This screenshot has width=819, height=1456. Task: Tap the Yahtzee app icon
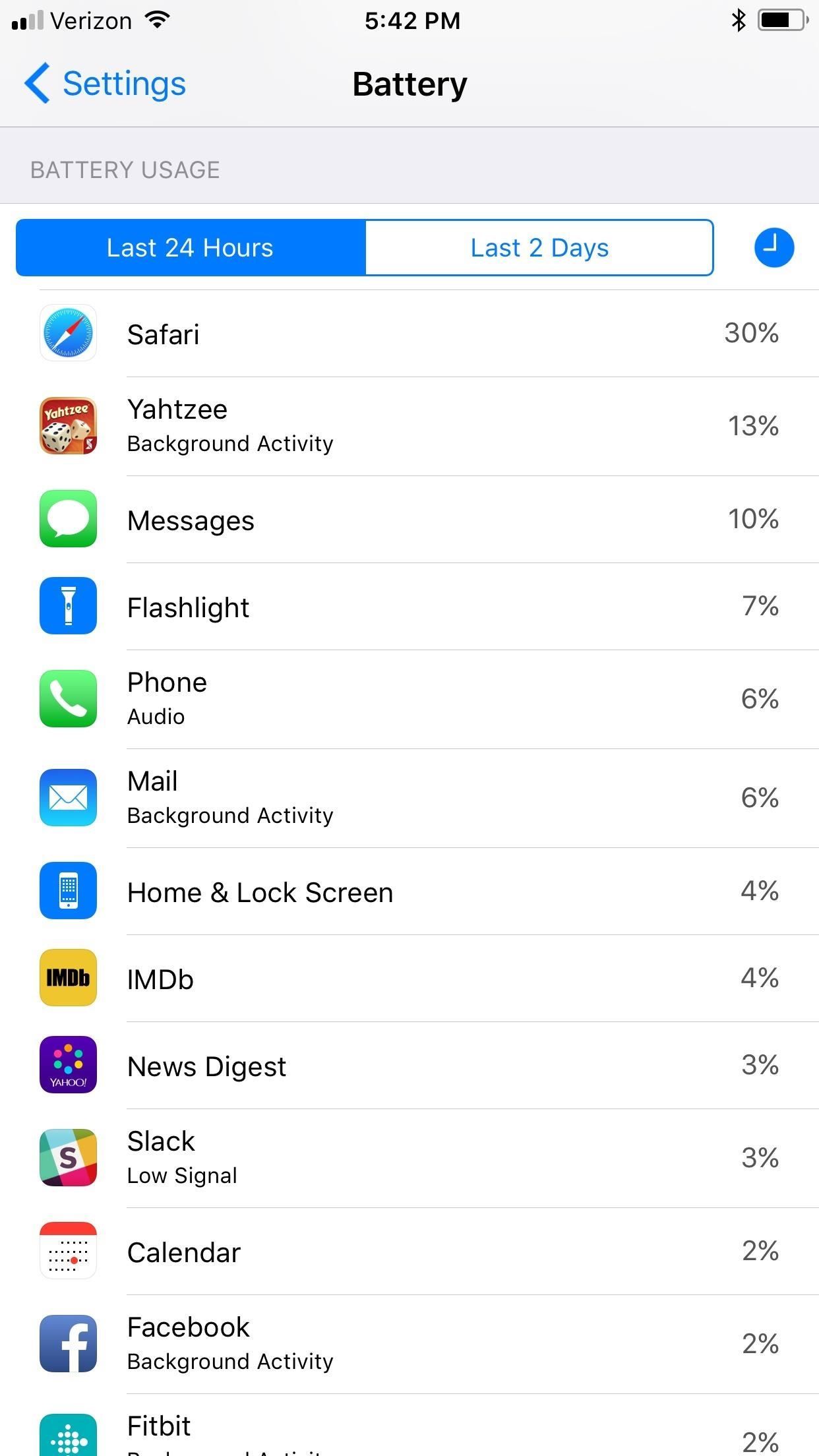tap(67, 425)
